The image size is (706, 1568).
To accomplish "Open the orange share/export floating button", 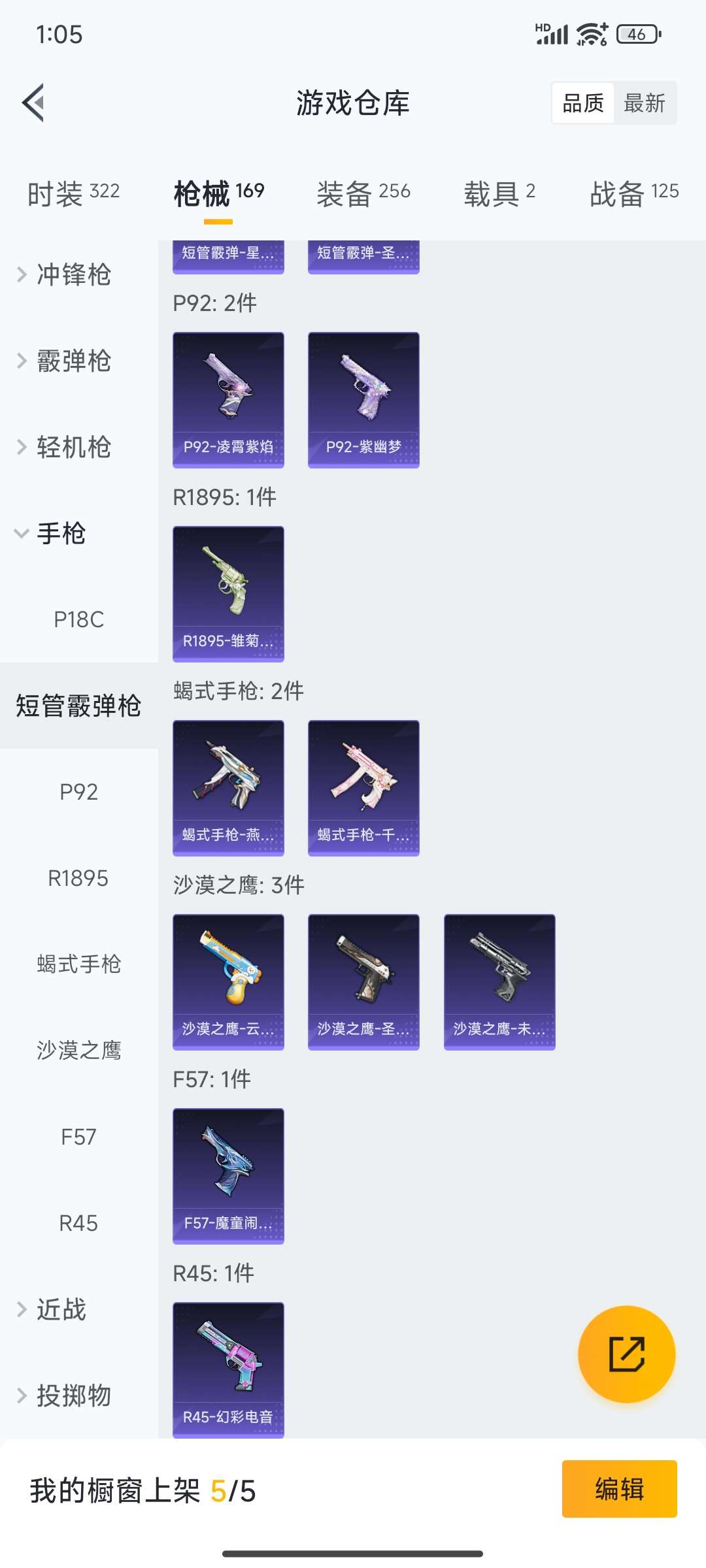I will click(x=626, y=1354).
